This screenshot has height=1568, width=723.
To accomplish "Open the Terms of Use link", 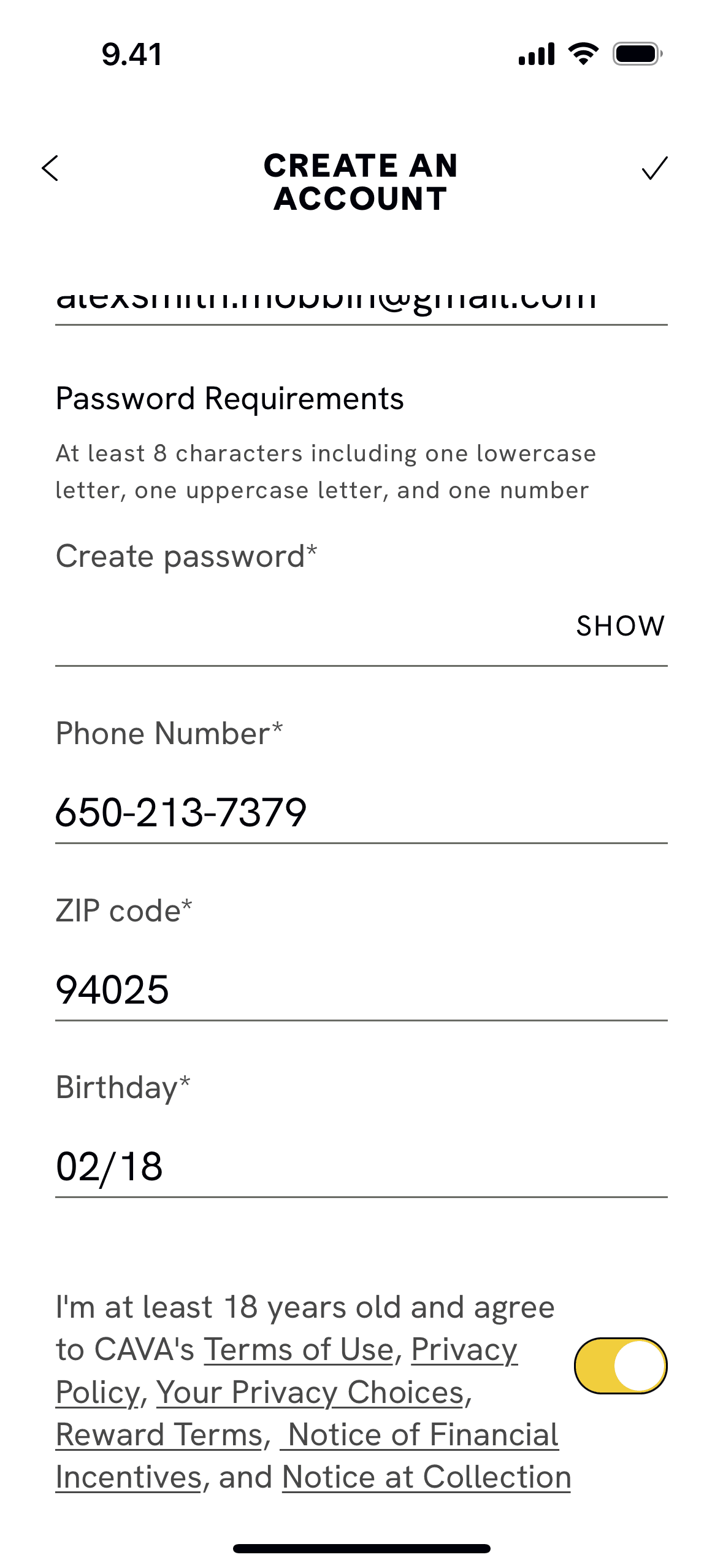I will [x=298, y=1349].
